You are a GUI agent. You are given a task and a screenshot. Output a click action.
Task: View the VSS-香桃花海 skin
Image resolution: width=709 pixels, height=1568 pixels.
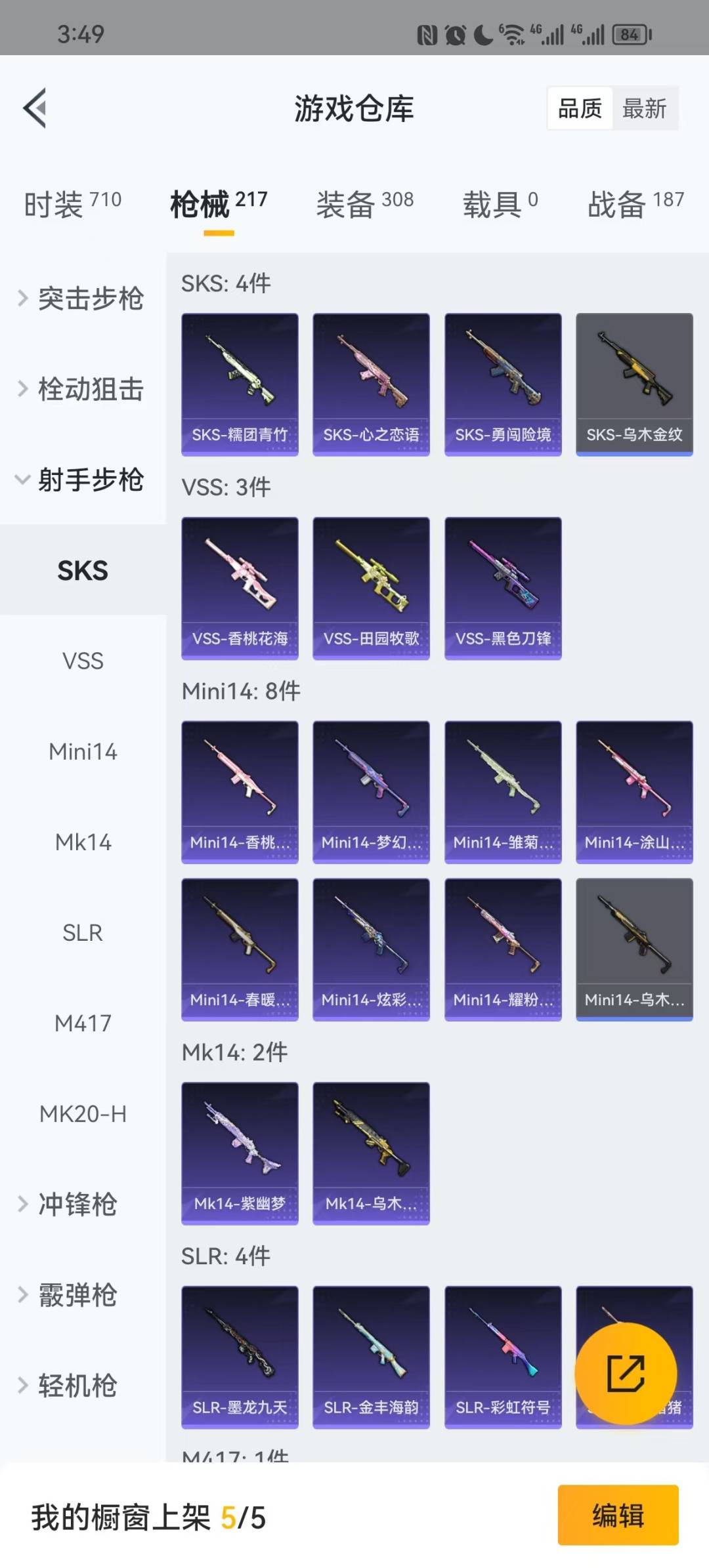point(240,588)
